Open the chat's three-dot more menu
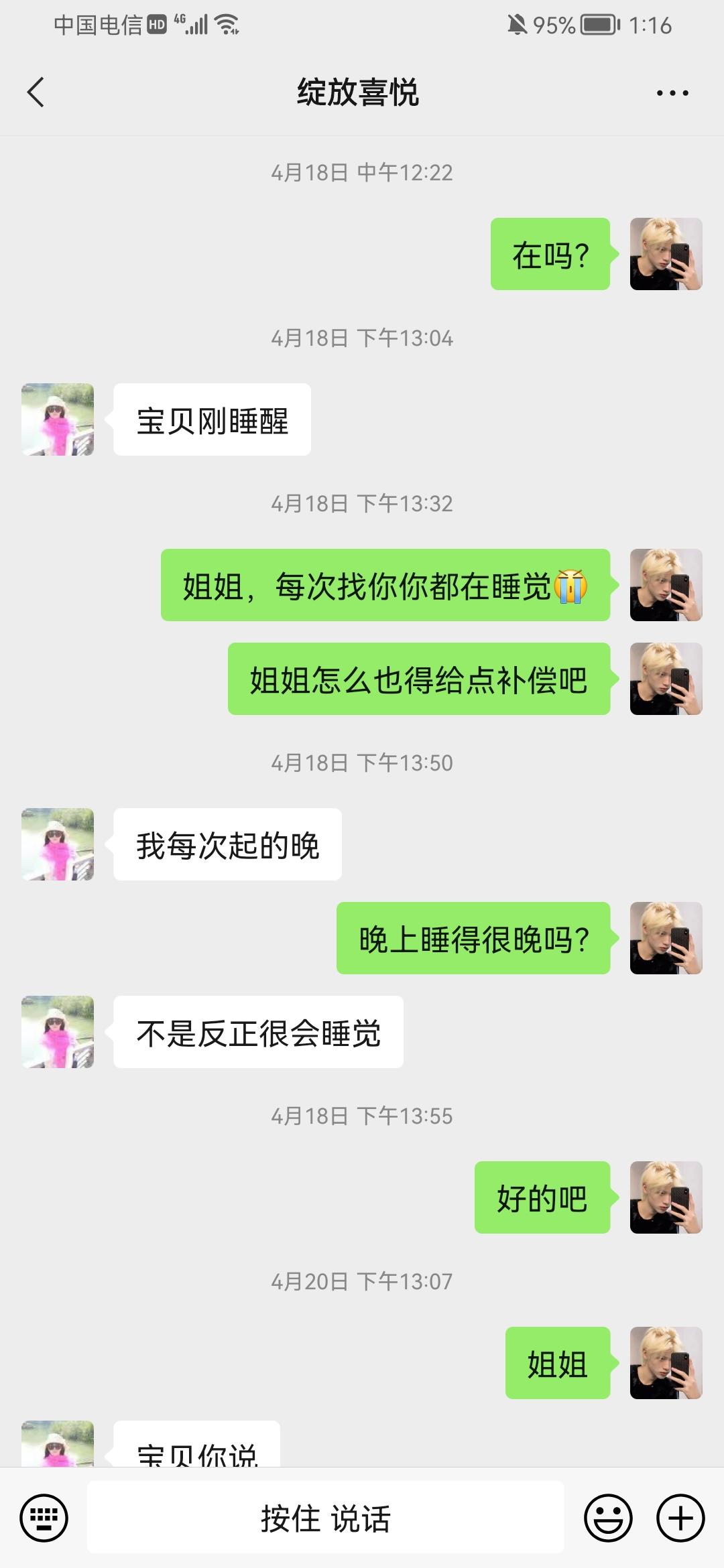 (672, 93)
